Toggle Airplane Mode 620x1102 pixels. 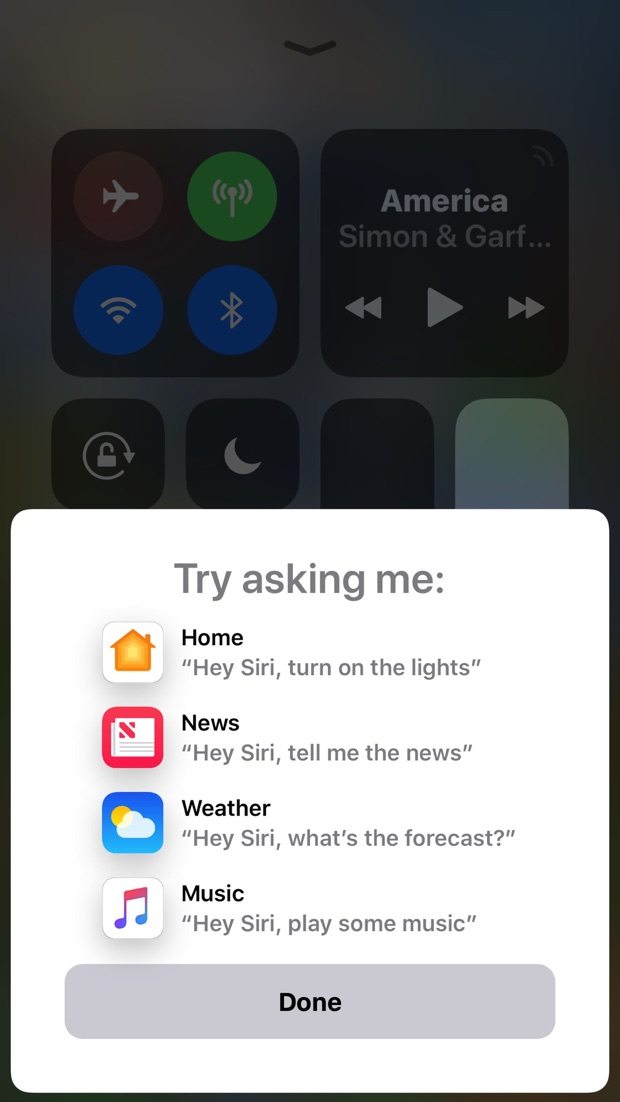point(119,197)
